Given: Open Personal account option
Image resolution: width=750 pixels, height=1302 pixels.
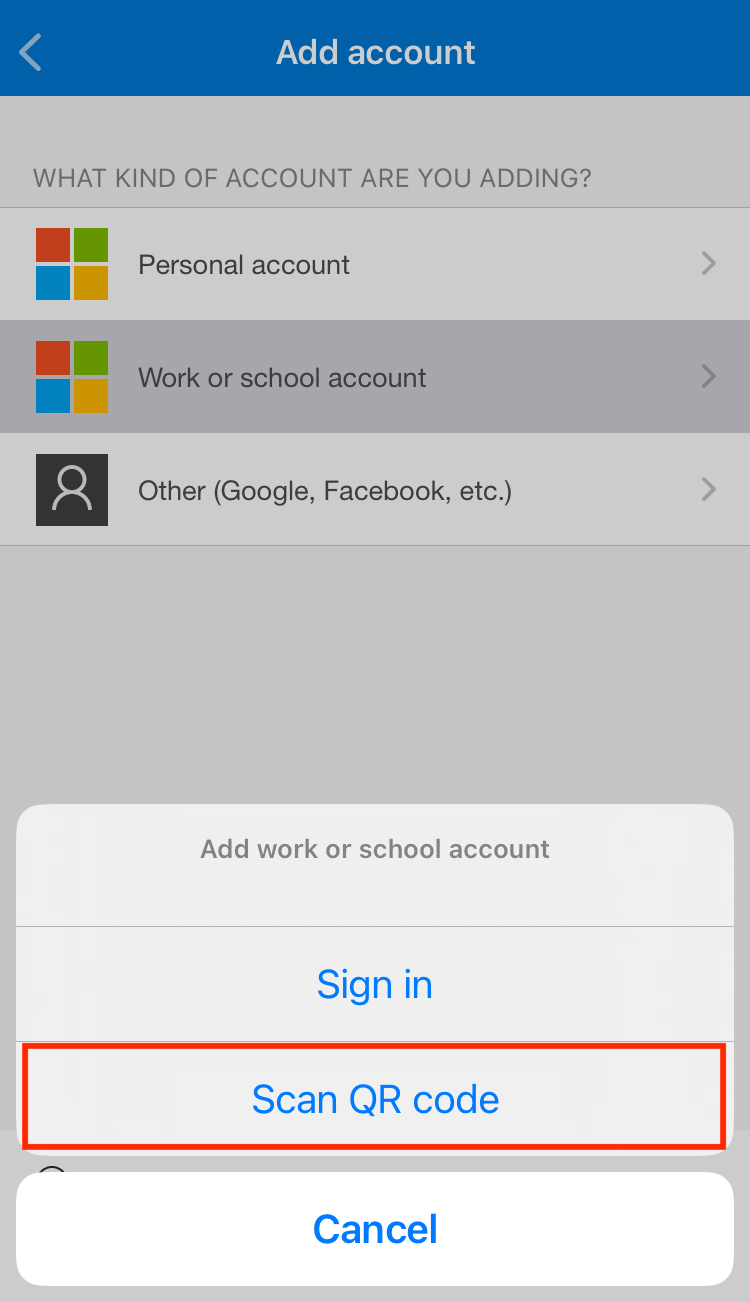Looking at the screenshot, I should pos(375,264).
